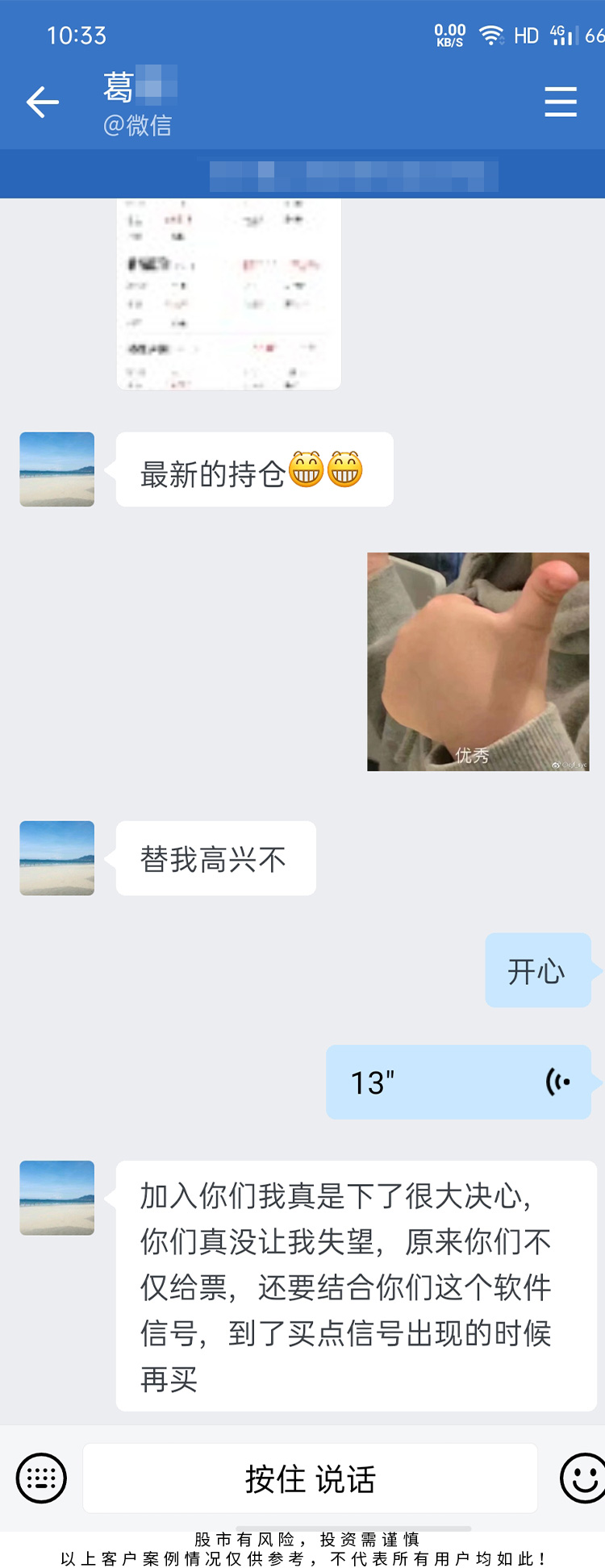This screenshot has height=1568, width=605.
Task: Open the contact avatar beside 替我高兴不
Action: (x=57, y=858)
